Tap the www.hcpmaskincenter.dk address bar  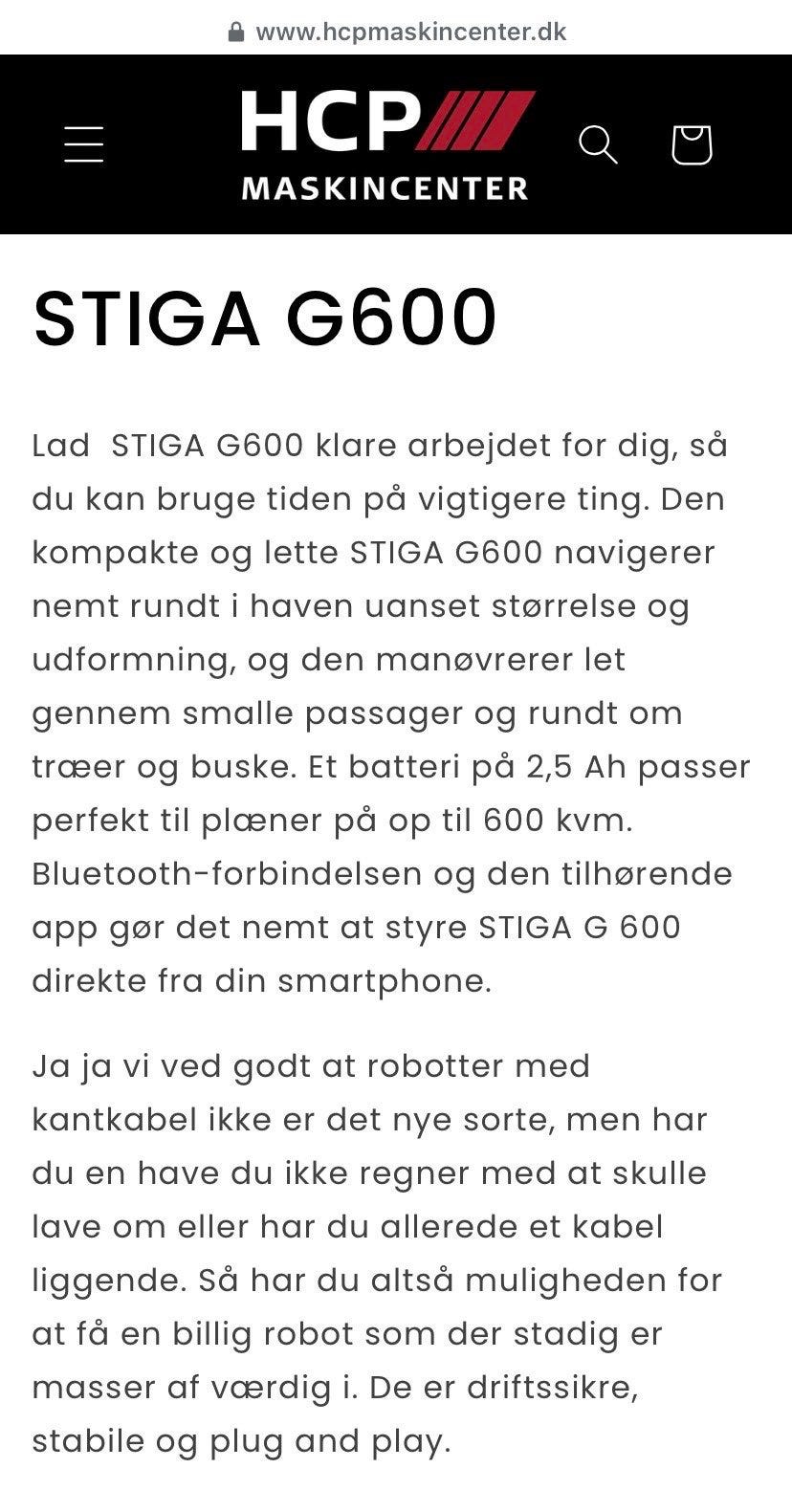tap(396, 32)
